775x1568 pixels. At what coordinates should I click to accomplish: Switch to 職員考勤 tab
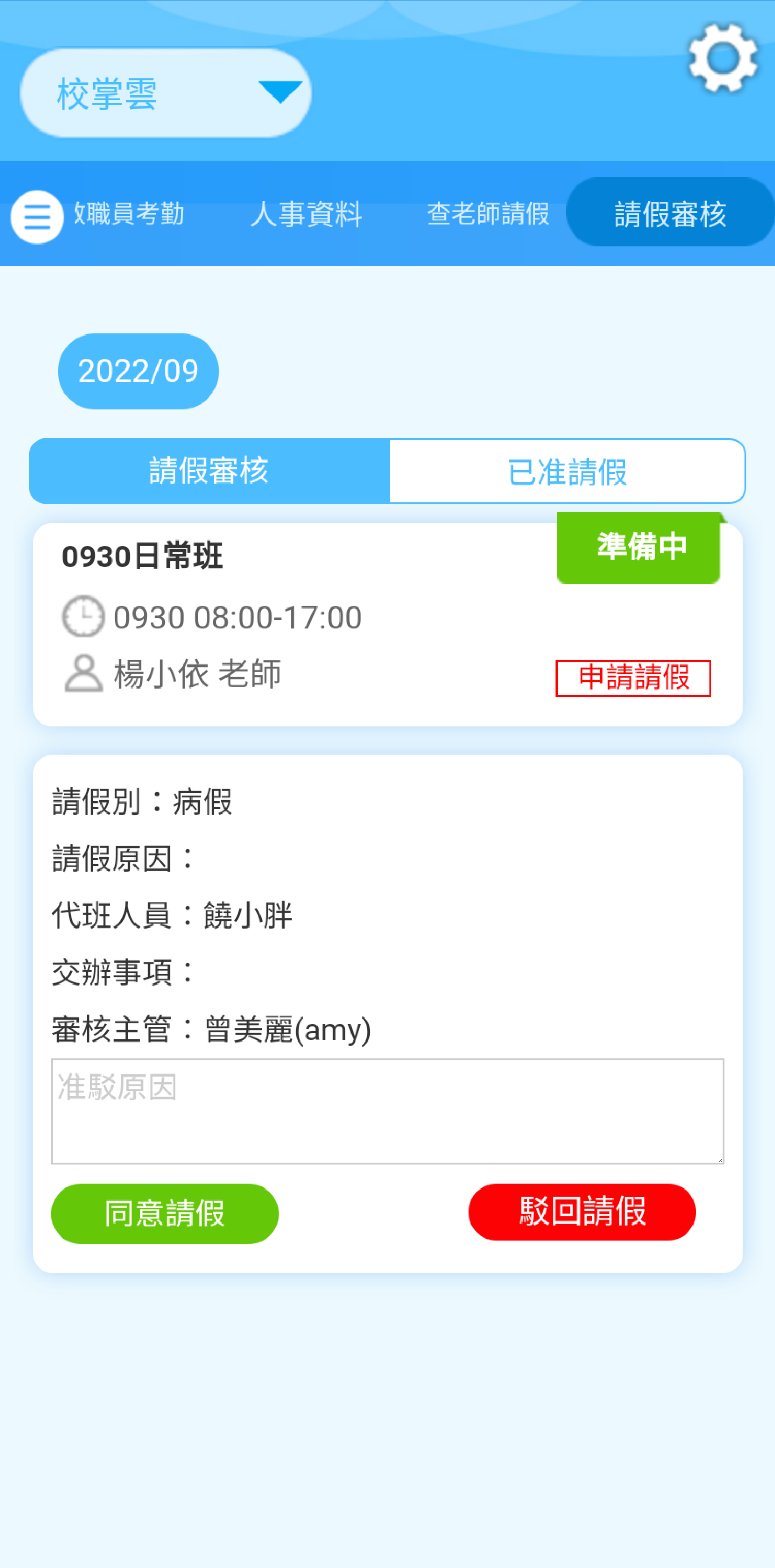tap(129, 214)
